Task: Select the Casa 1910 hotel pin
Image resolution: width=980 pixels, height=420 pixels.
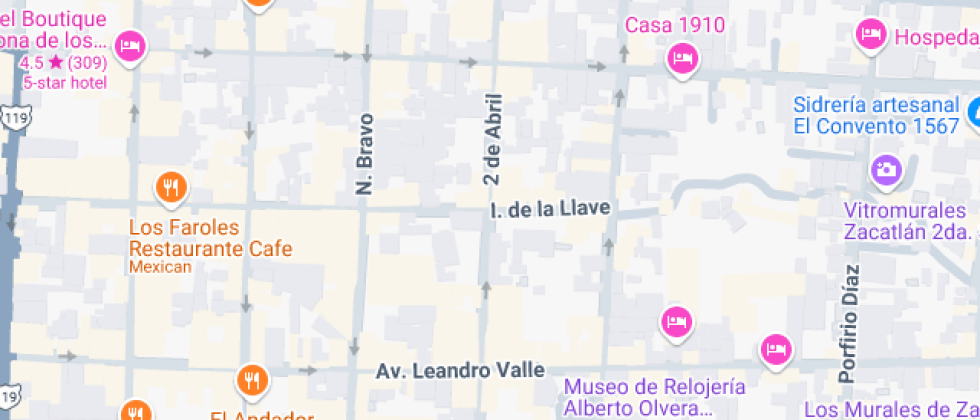Action: (682, 59)
